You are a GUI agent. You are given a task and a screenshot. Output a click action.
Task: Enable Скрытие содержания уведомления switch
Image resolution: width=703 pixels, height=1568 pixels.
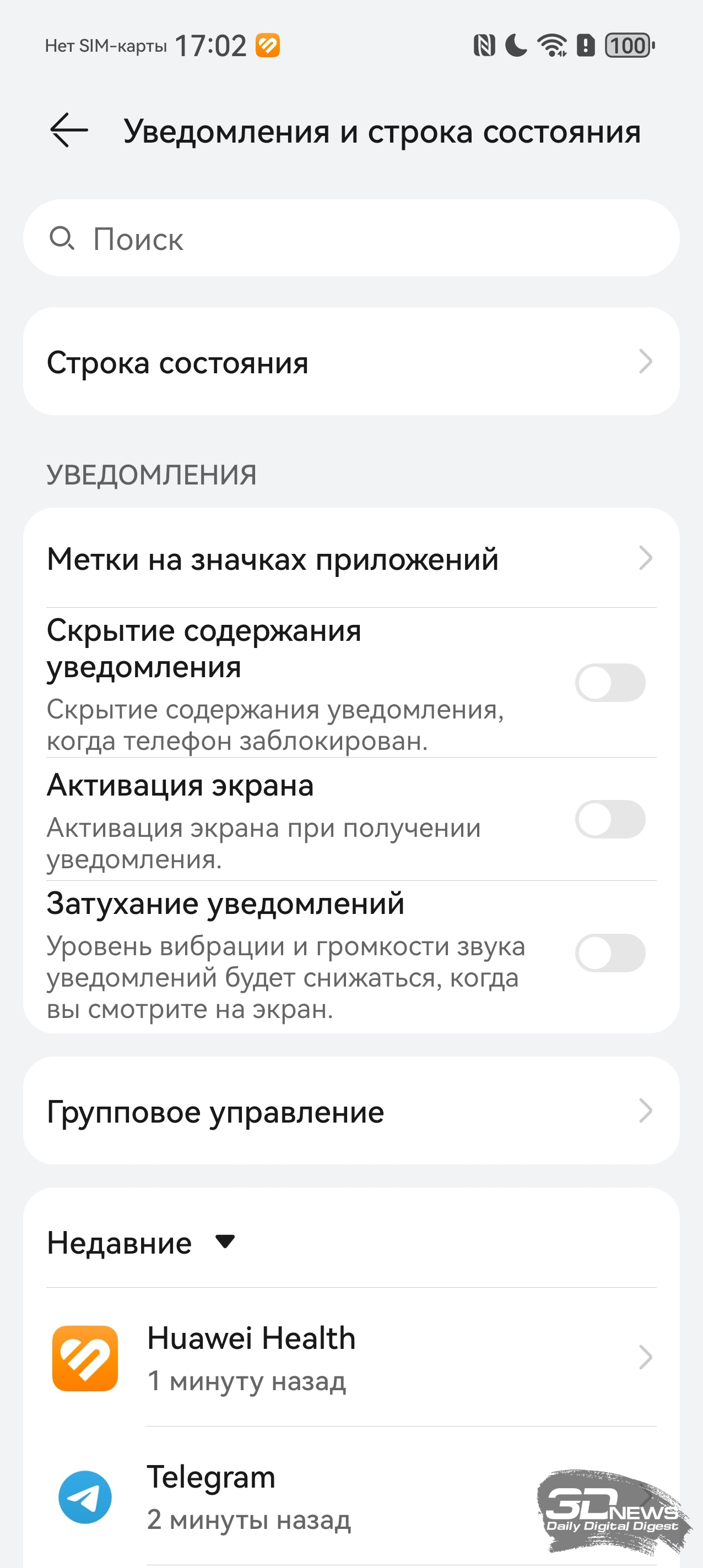point(610,683)
